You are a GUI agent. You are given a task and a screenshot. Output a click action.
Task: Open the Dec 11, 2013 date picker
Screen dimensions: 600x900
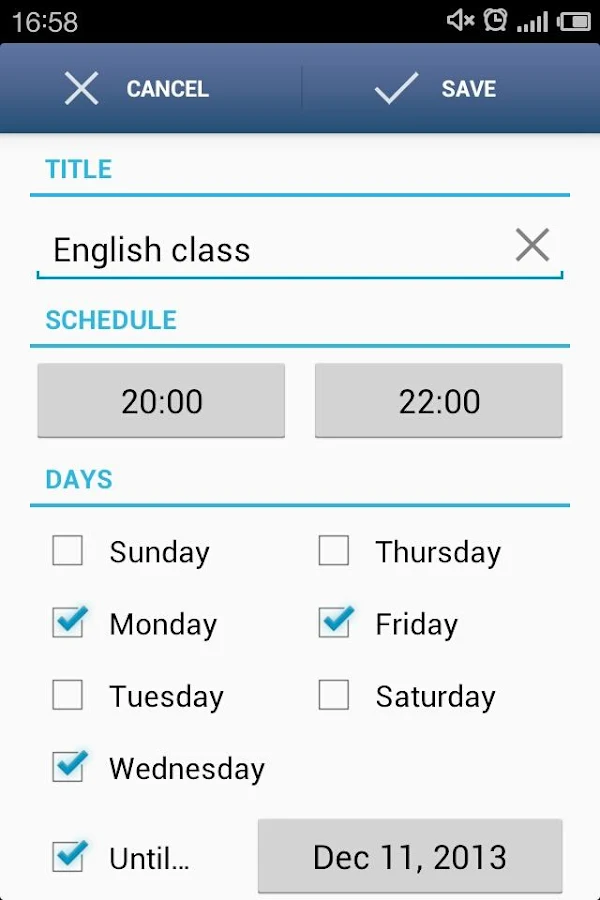(x=410, y=857)
